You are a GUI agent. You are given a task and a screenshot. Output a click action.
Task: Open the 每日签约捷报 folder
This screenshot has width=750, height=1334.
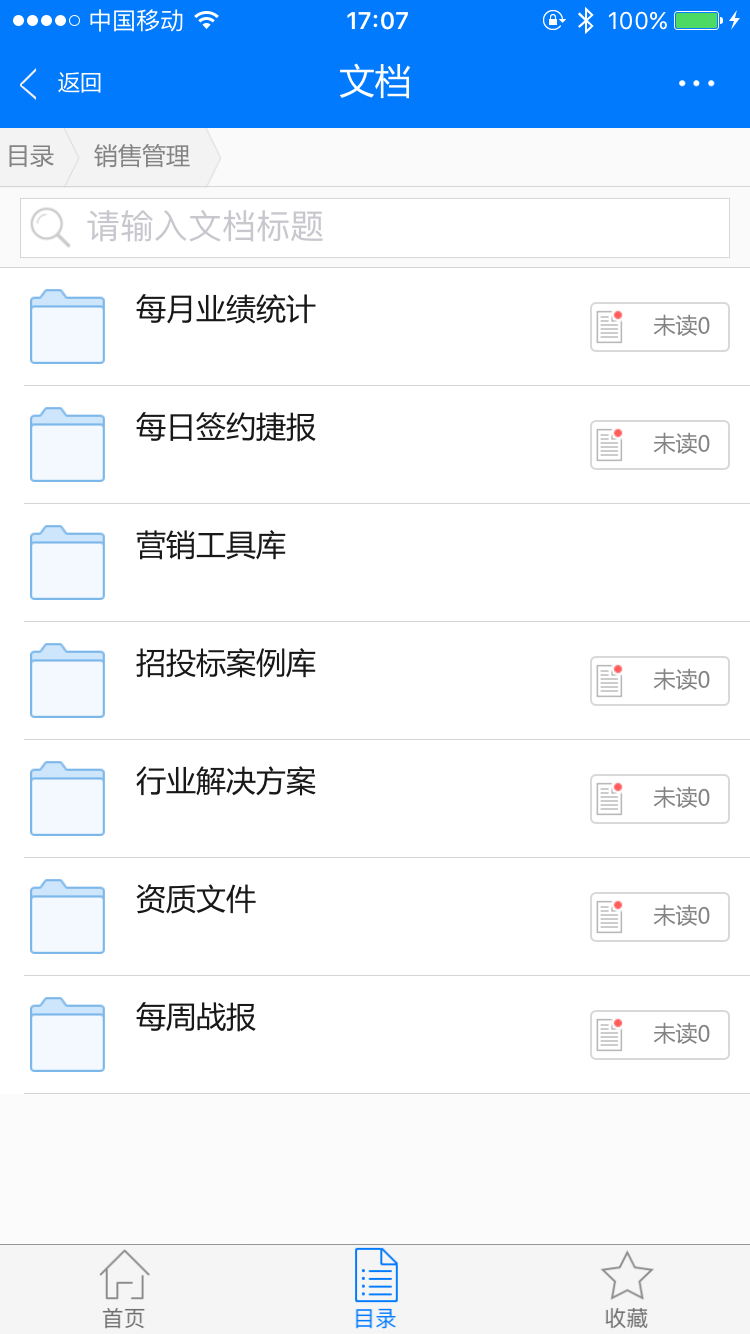pos(375,445)
